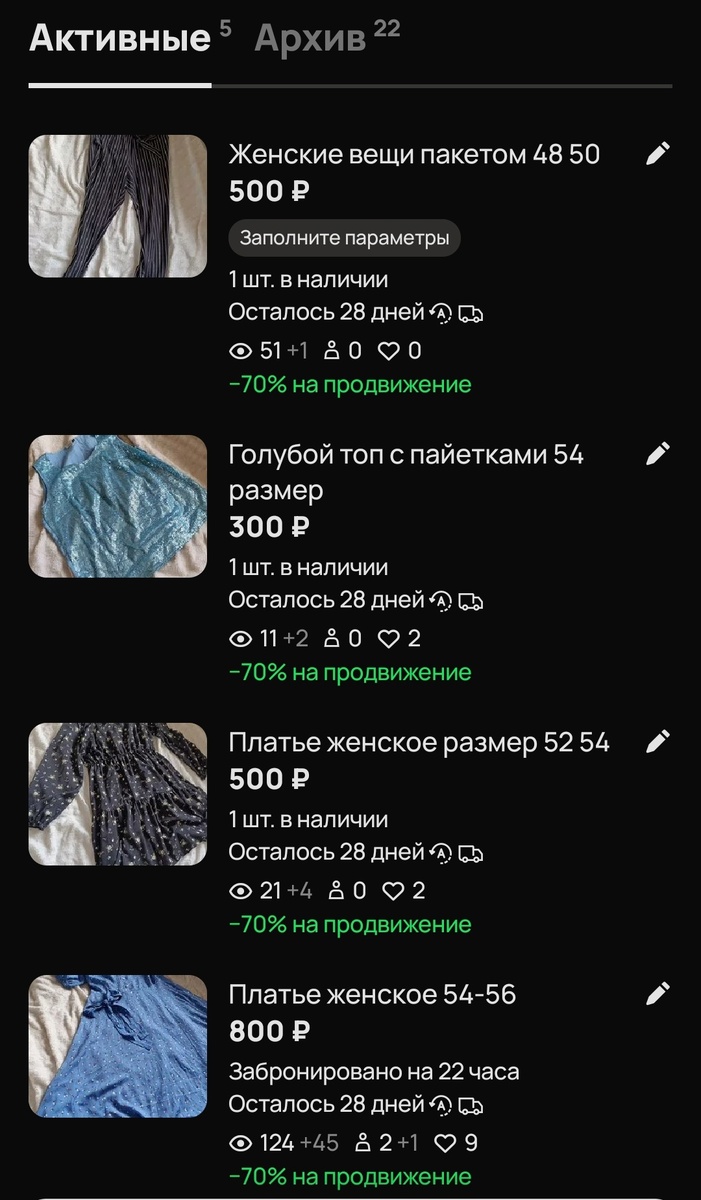The height and width of the screenshot is (1200, 701).
Task: Open promotion discount for Голубой топ
Action: pos(349,672)
